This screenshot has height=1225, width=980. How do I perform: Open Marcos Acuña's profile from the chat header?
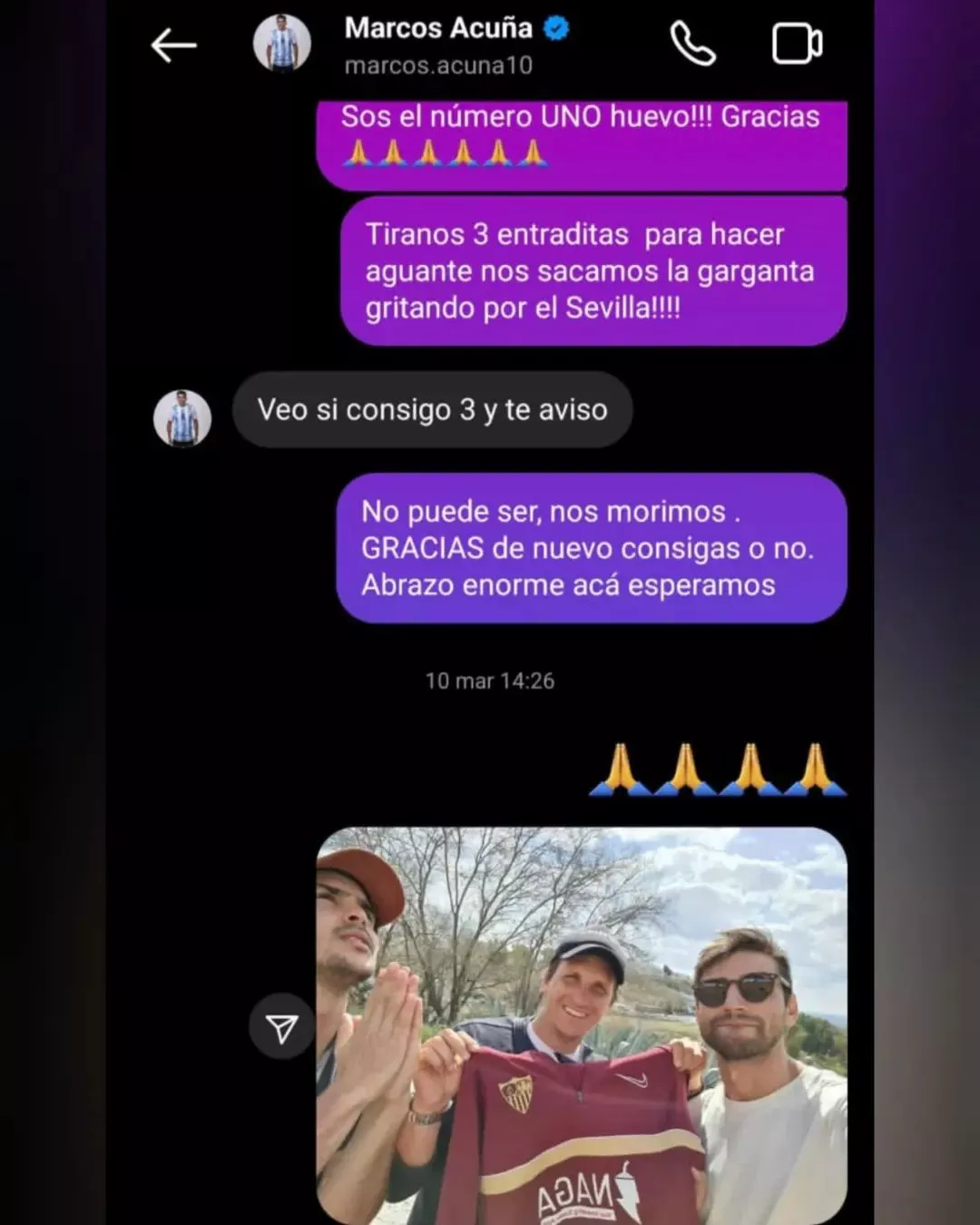point(437,44)
